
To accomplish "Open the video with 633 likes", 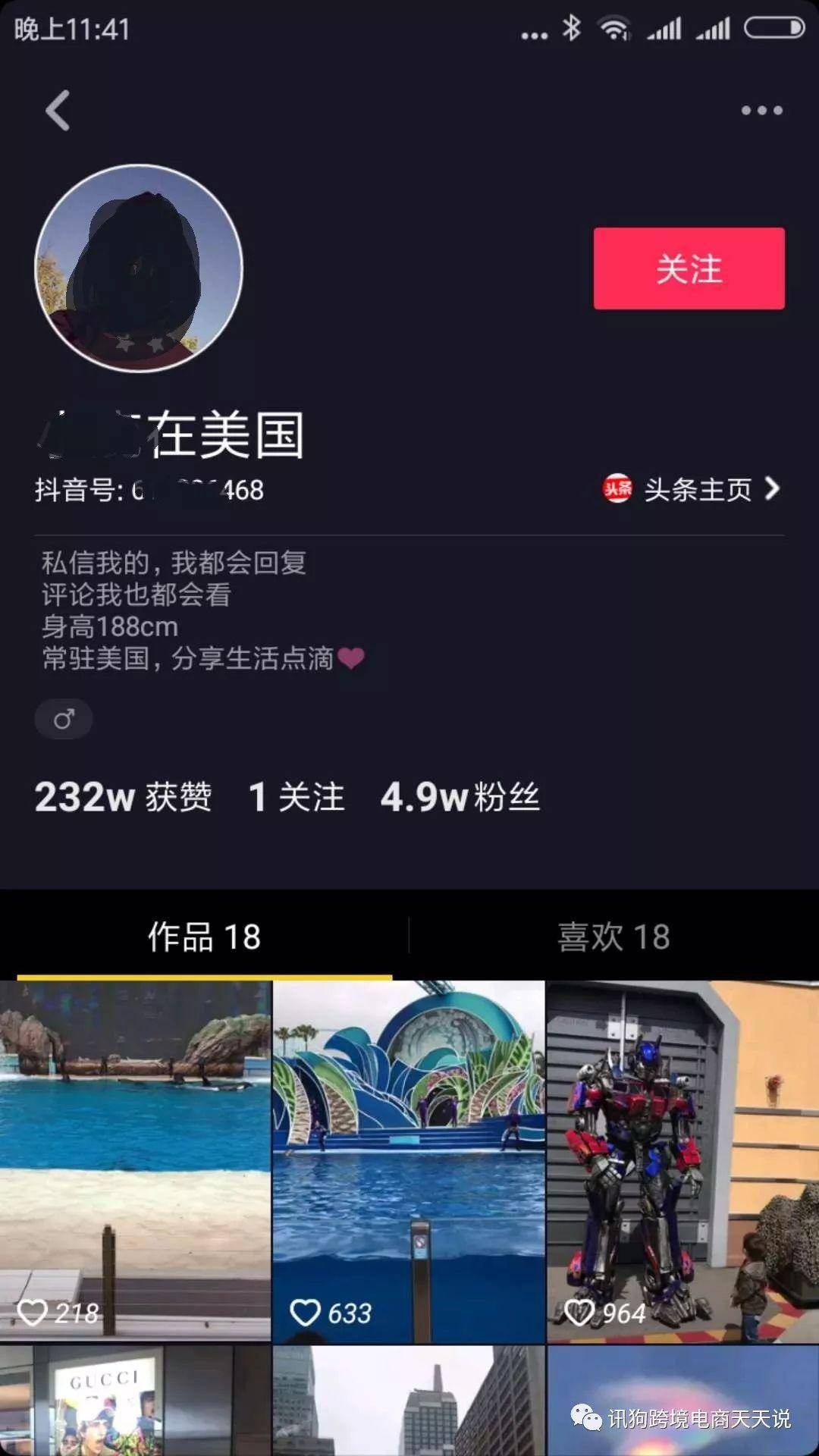I will 409,1160.
